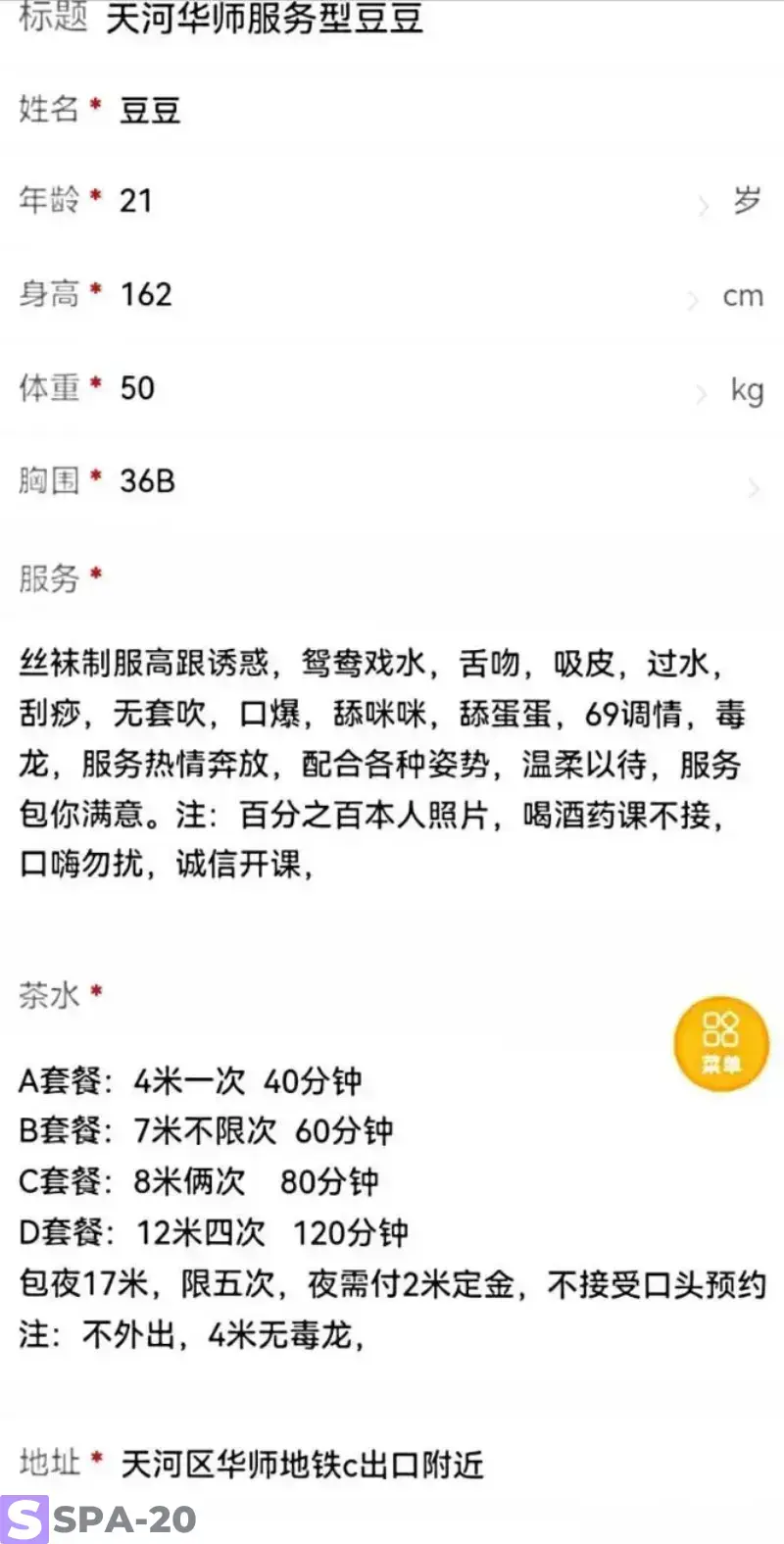Open the 年龄 age picker
The width and height of the screenshot is (784, 1544).
point(703,204)
